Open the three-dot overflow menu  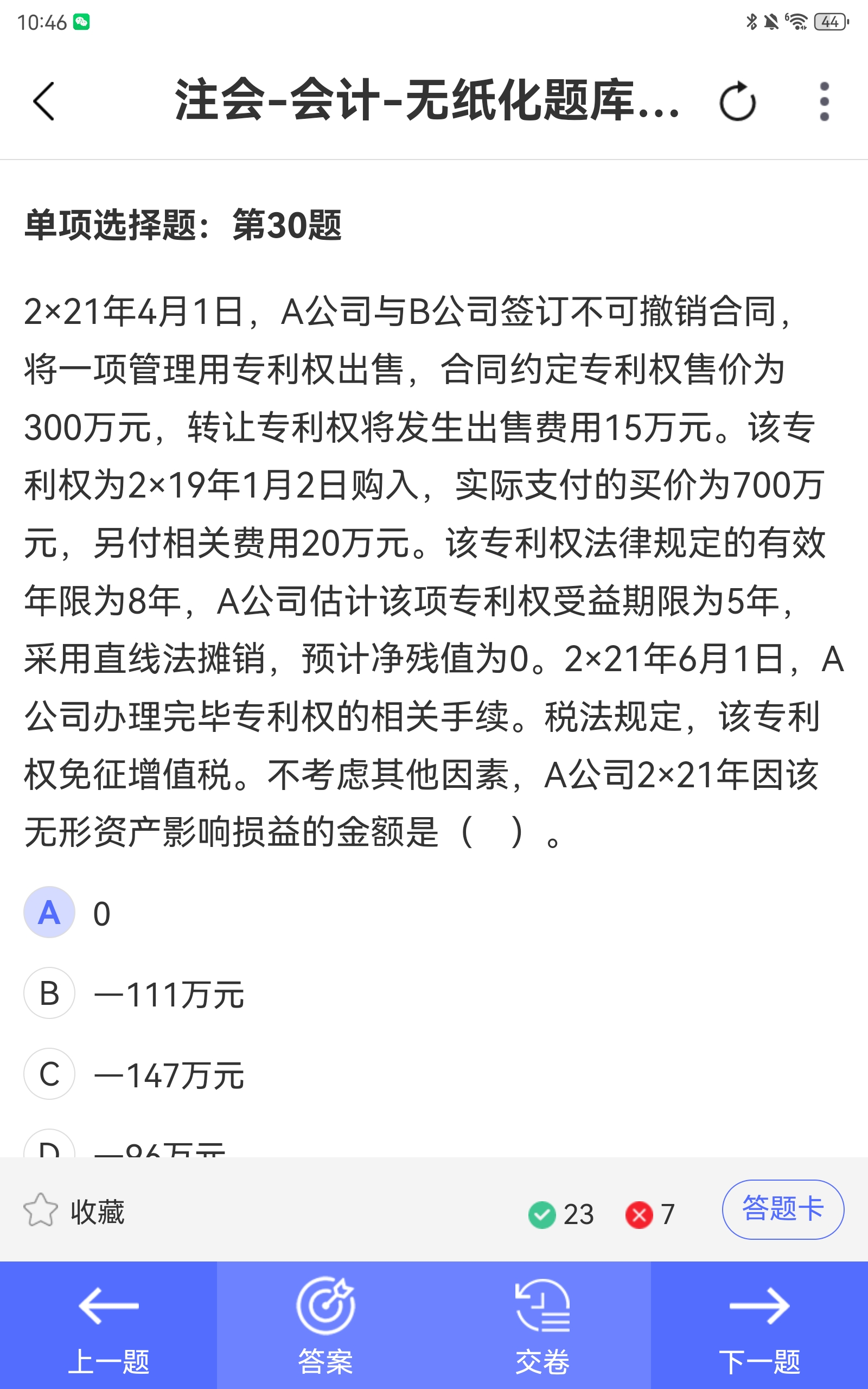[x=825, y=101]
